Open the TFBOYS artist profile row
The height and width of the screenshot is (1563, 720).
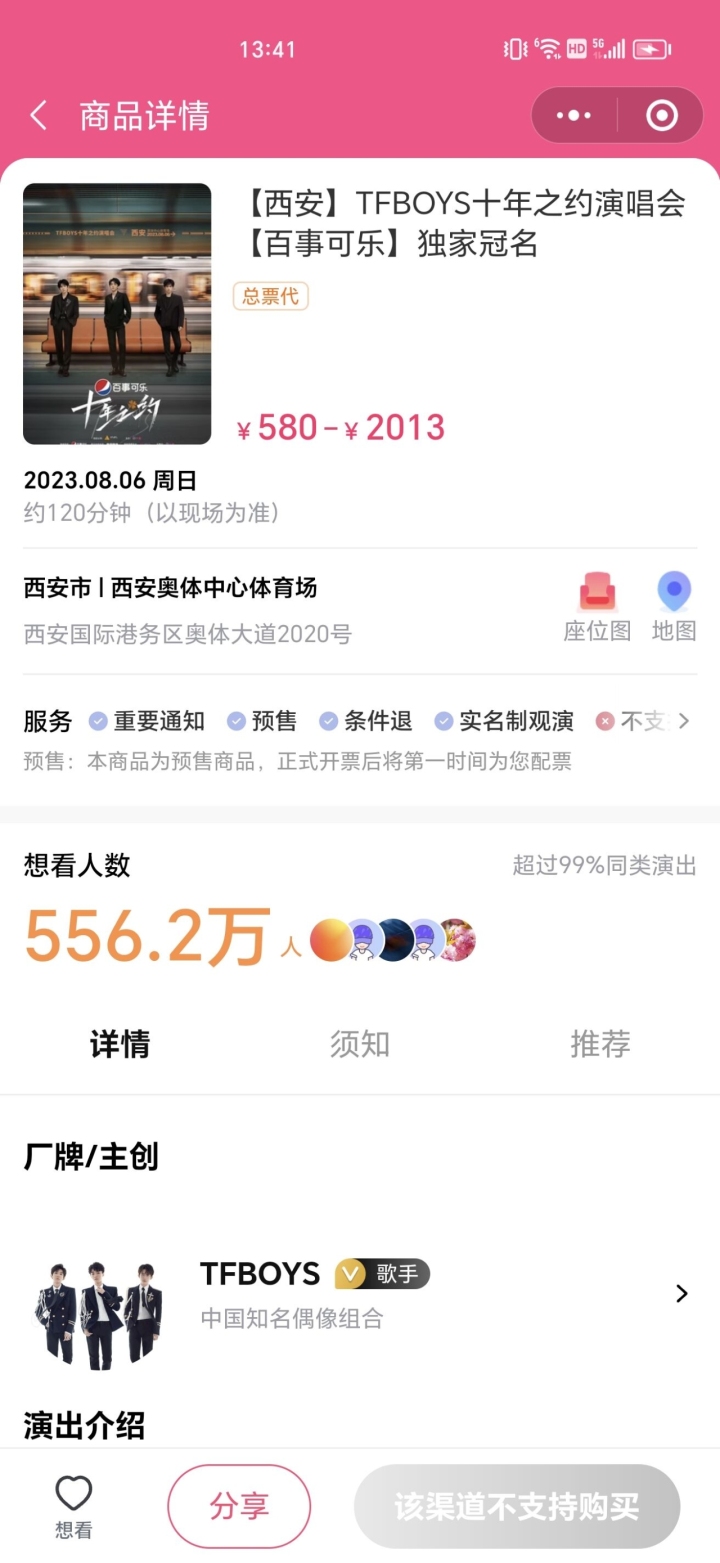[360, 1294]
